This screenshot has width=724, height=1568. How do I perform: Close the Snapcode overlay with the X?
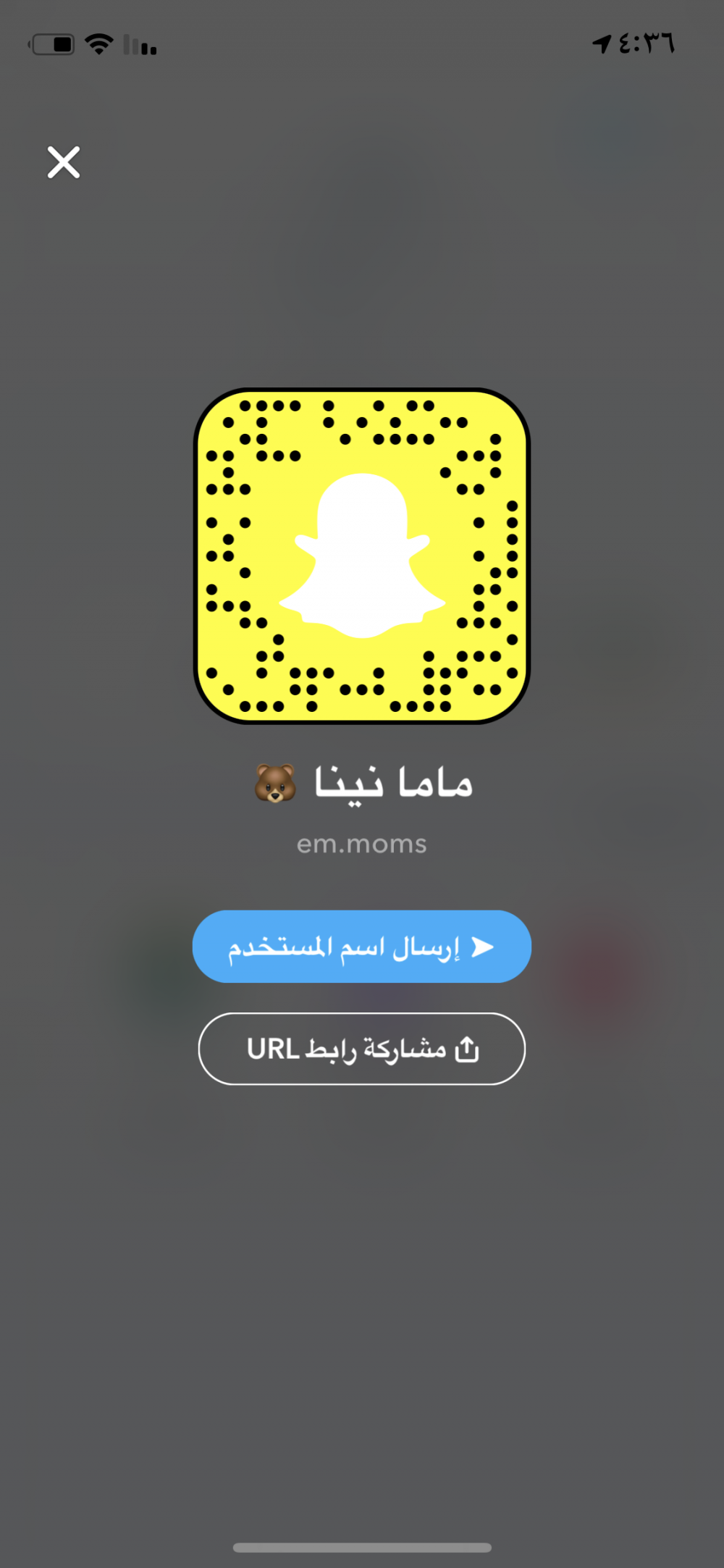coord(64,162)
